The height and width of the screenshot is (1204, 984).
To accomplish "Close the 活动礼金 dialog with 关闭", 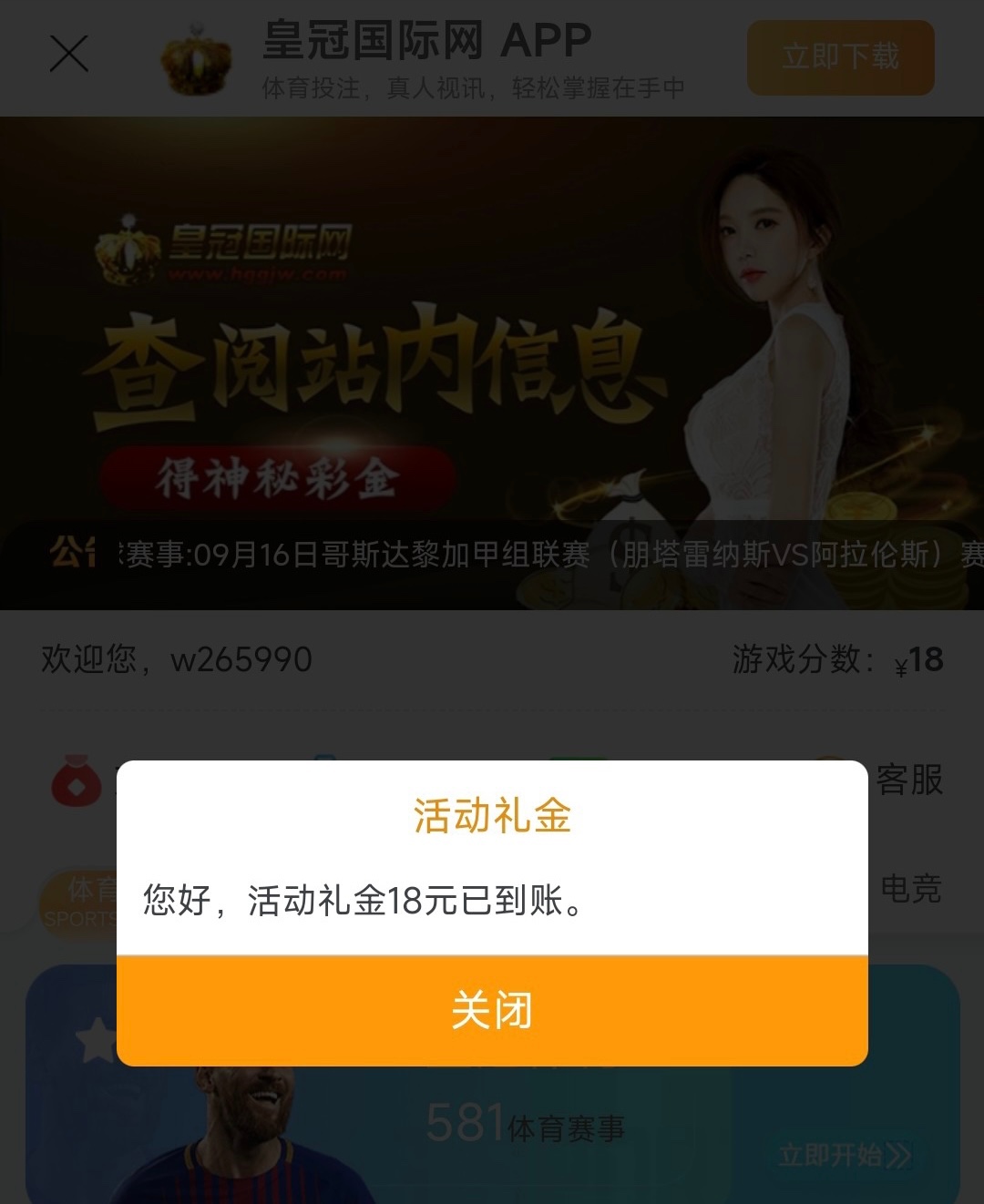I will [x=492, y=1011].
